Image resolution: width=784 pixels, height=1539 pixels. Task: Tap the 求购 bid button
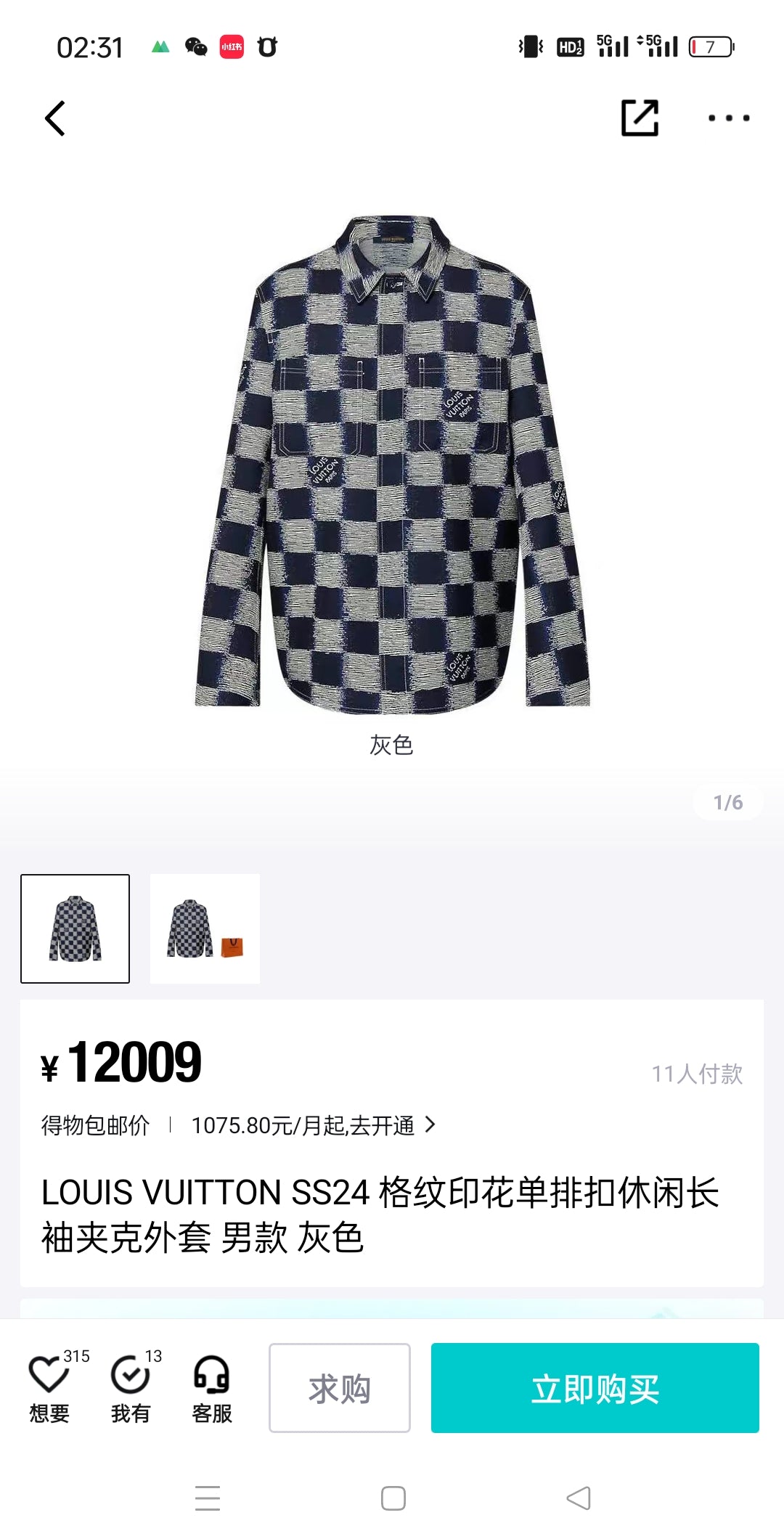(x=340, y=1388)
